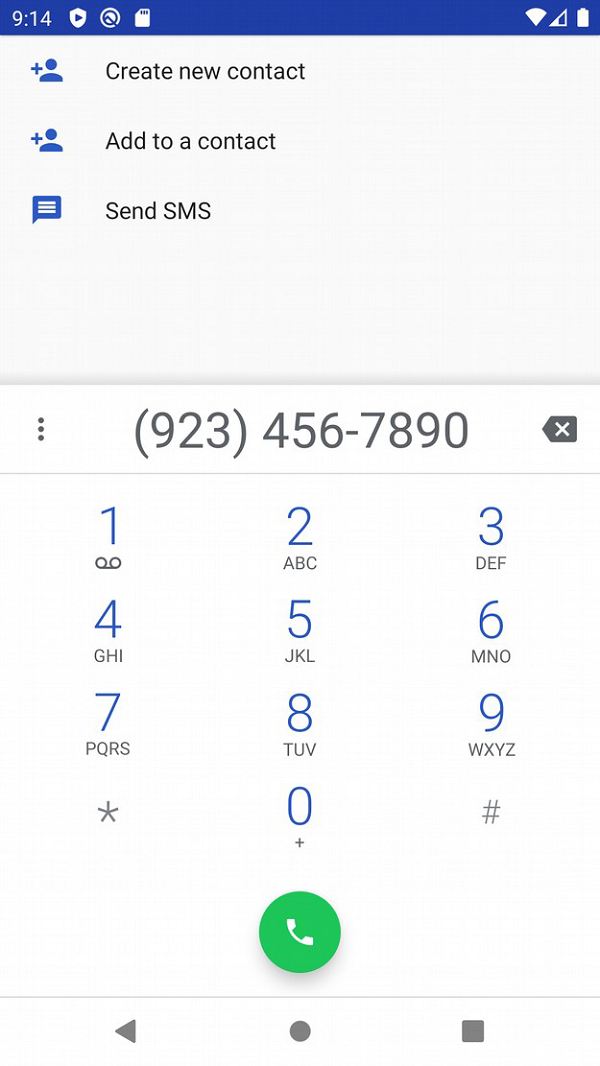
Task: Tap the phone number field
Action: coord(301,430)
